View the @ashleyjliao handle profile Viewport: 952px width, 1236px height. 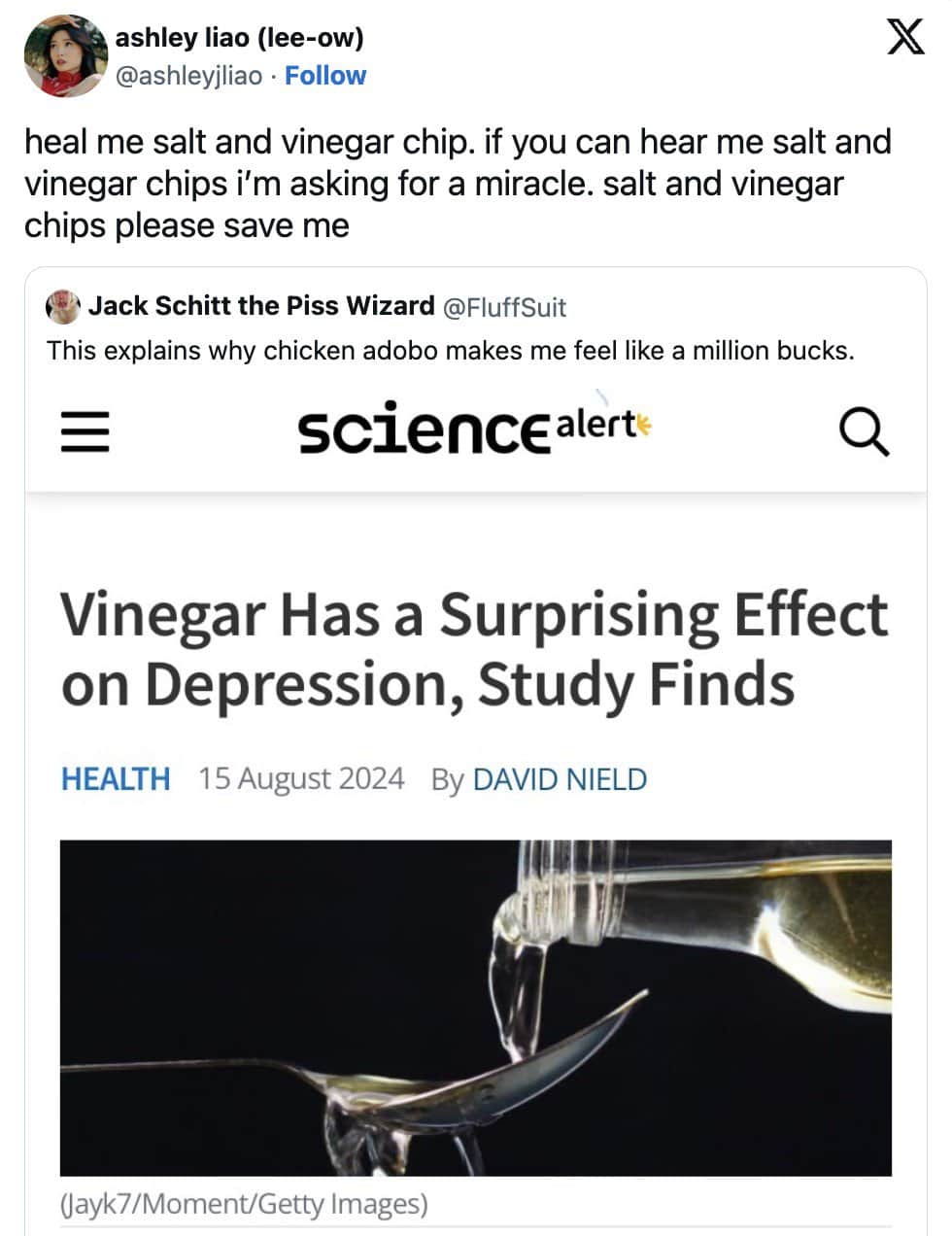(x=188, y=76)
